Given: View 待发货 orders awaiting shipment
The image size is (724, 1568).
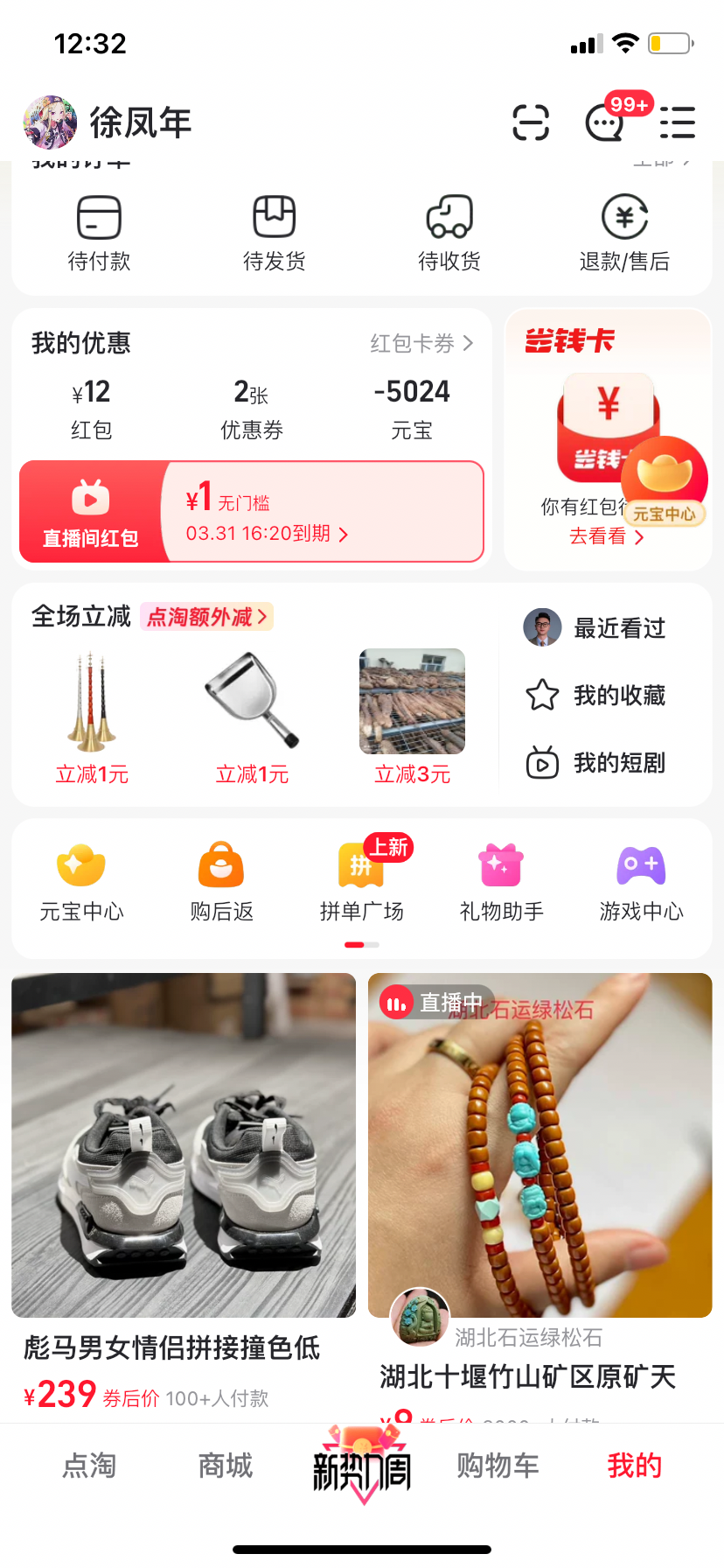Looking at the screenshot, I should pos(274,232).
